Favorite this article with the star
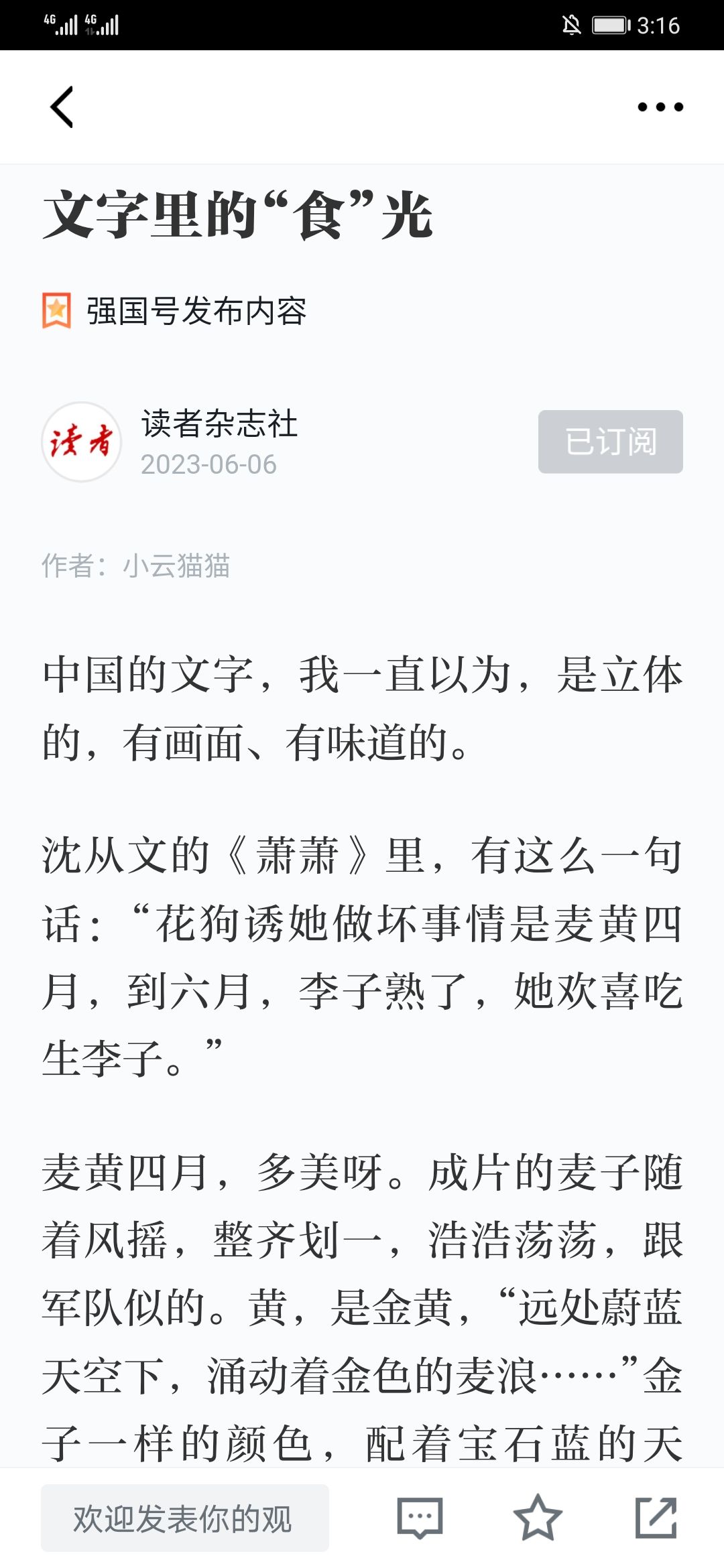Viewport: 724px width, 1568px height. pyautogui.click(x=538, y=1518)
